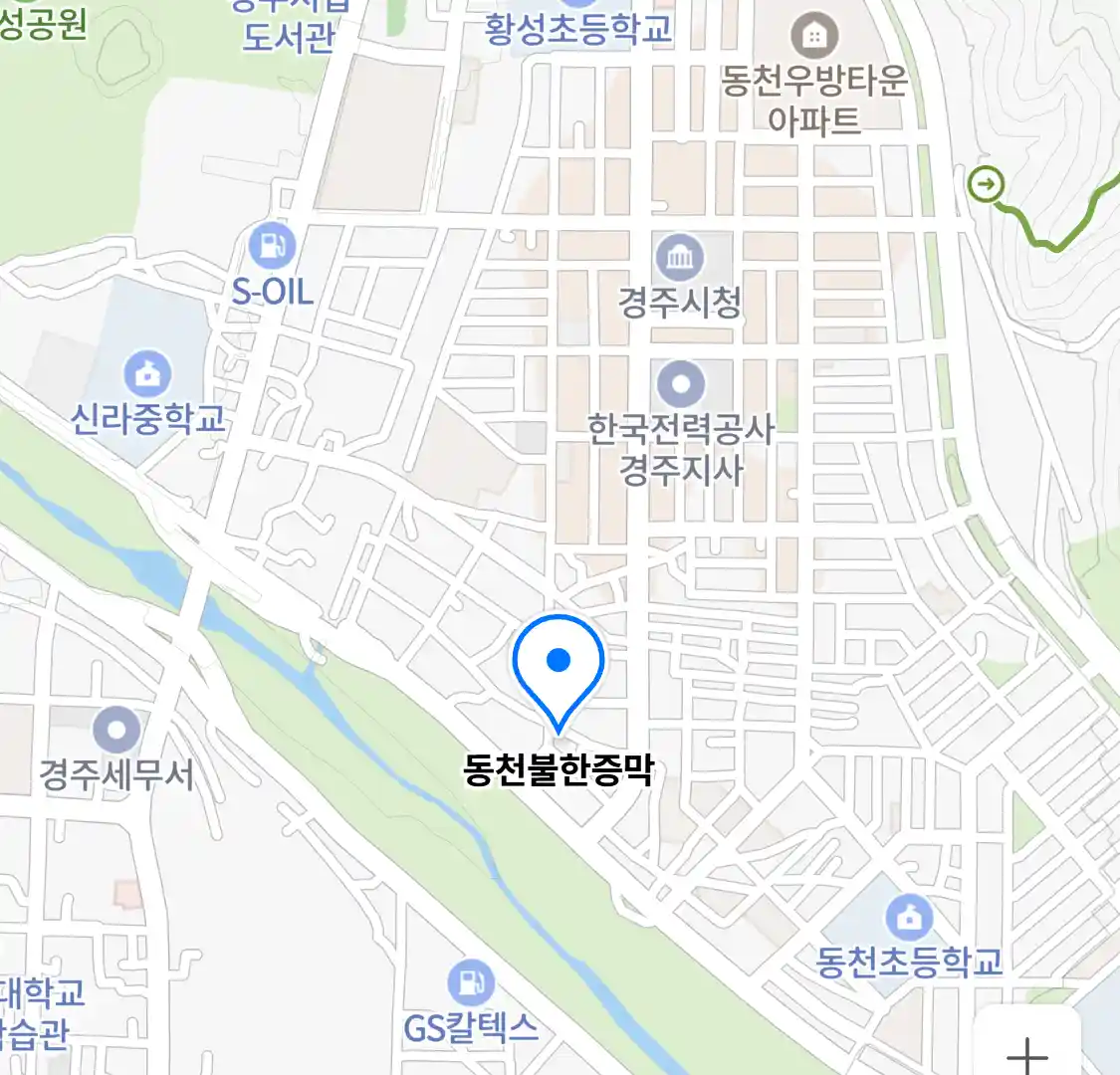Tap the 한국전력공사 경주지사 marker
This screenshot has height=1075, width=1120.
point(681,384)
